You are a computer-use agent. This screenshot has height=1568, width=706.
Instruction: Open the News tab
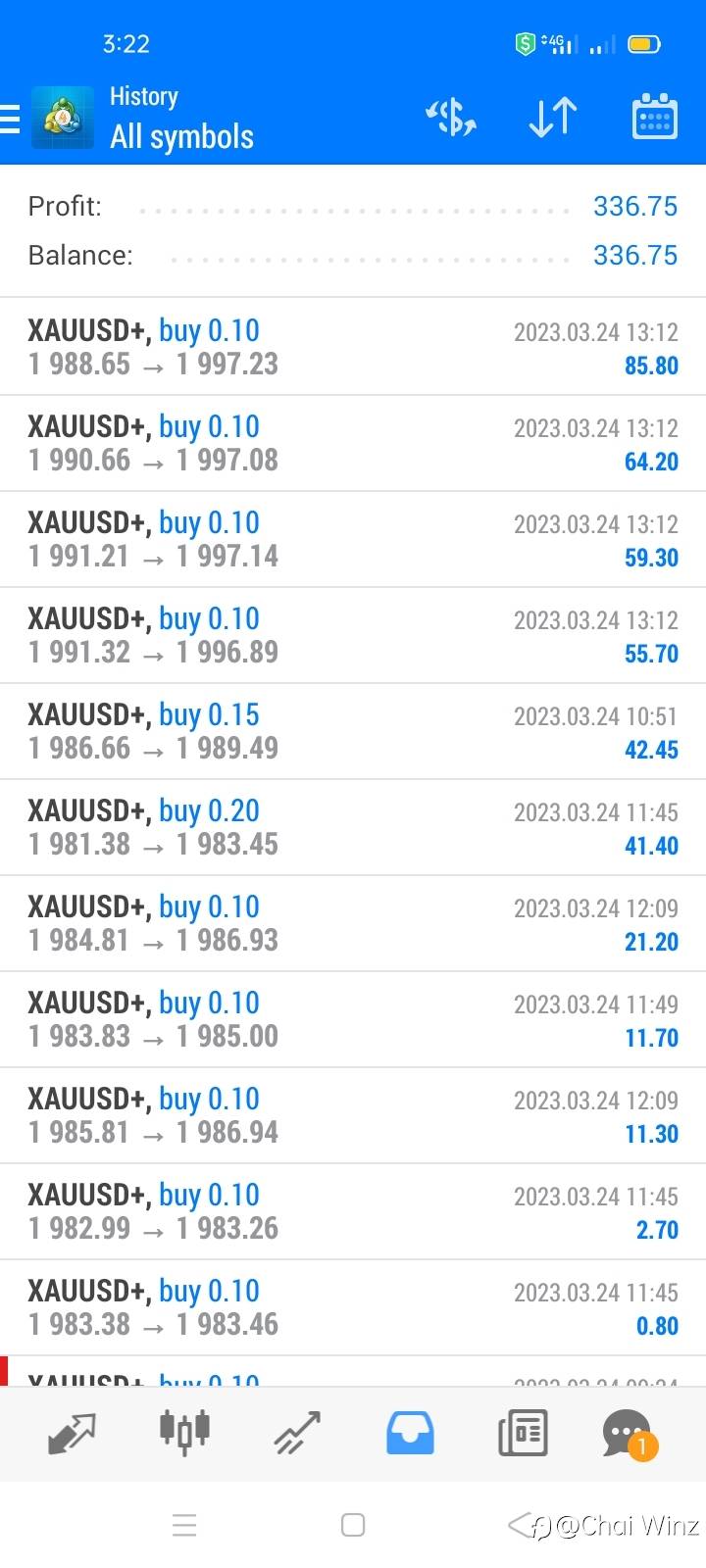click(x=523, y=1434)
